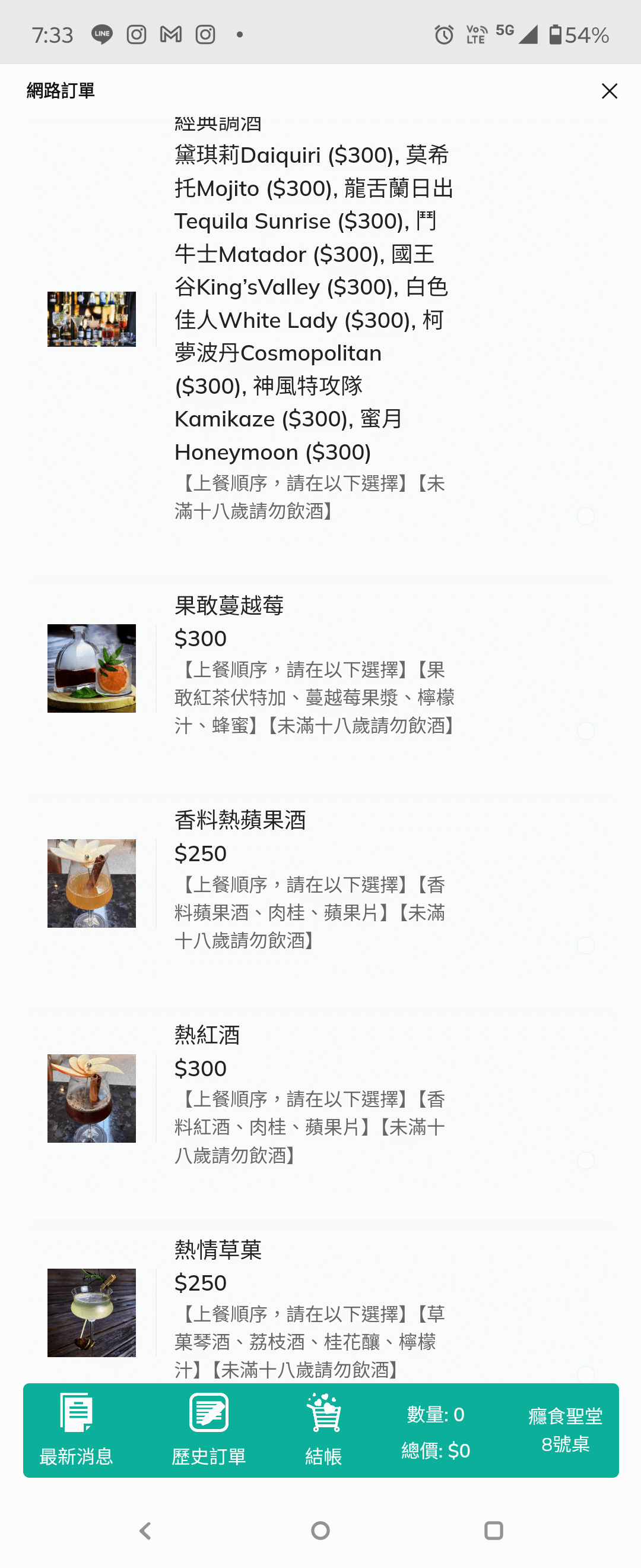The image size is (641, 1568).
Task: View 歷史訂單 order history
Action: point(208,1429)
